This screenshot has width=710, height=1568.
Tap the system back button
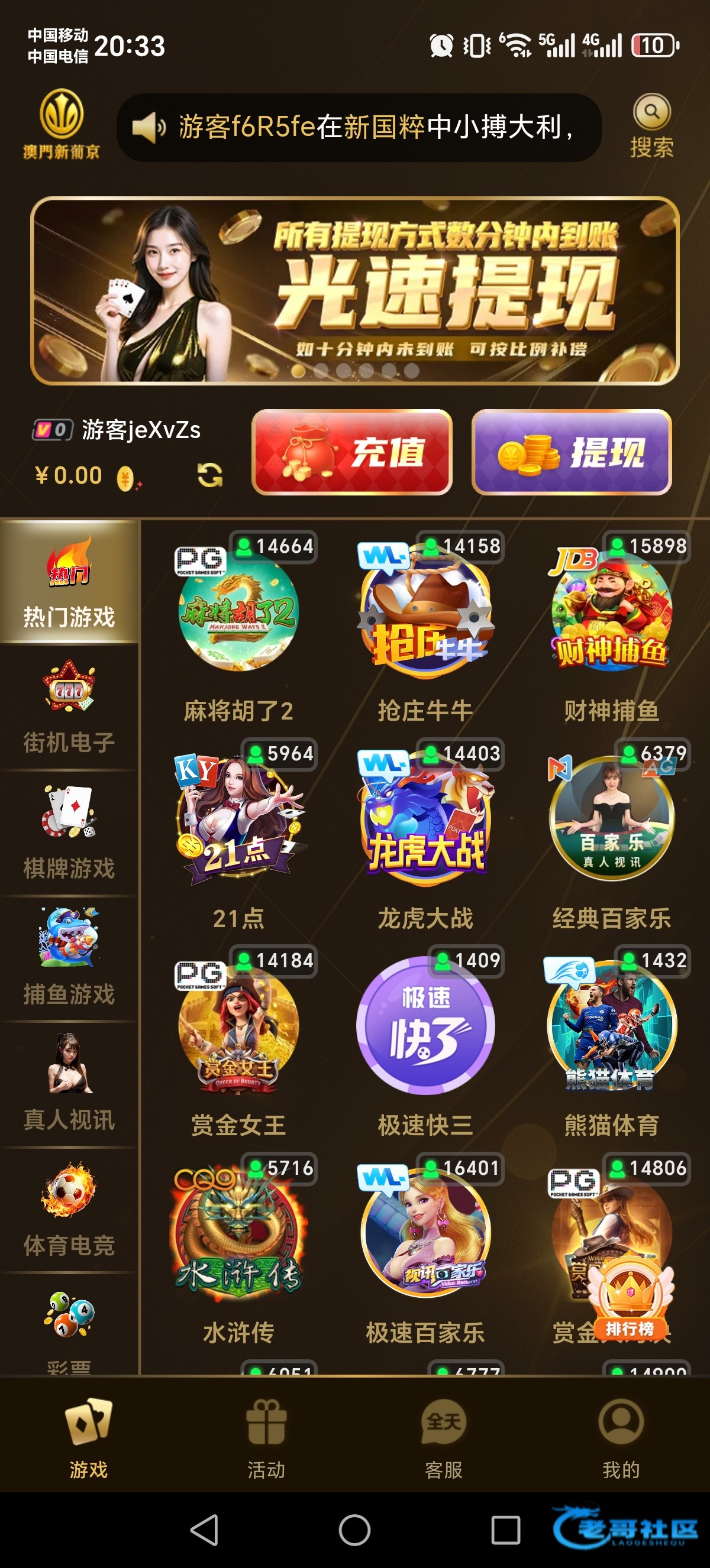(205, 1530)
